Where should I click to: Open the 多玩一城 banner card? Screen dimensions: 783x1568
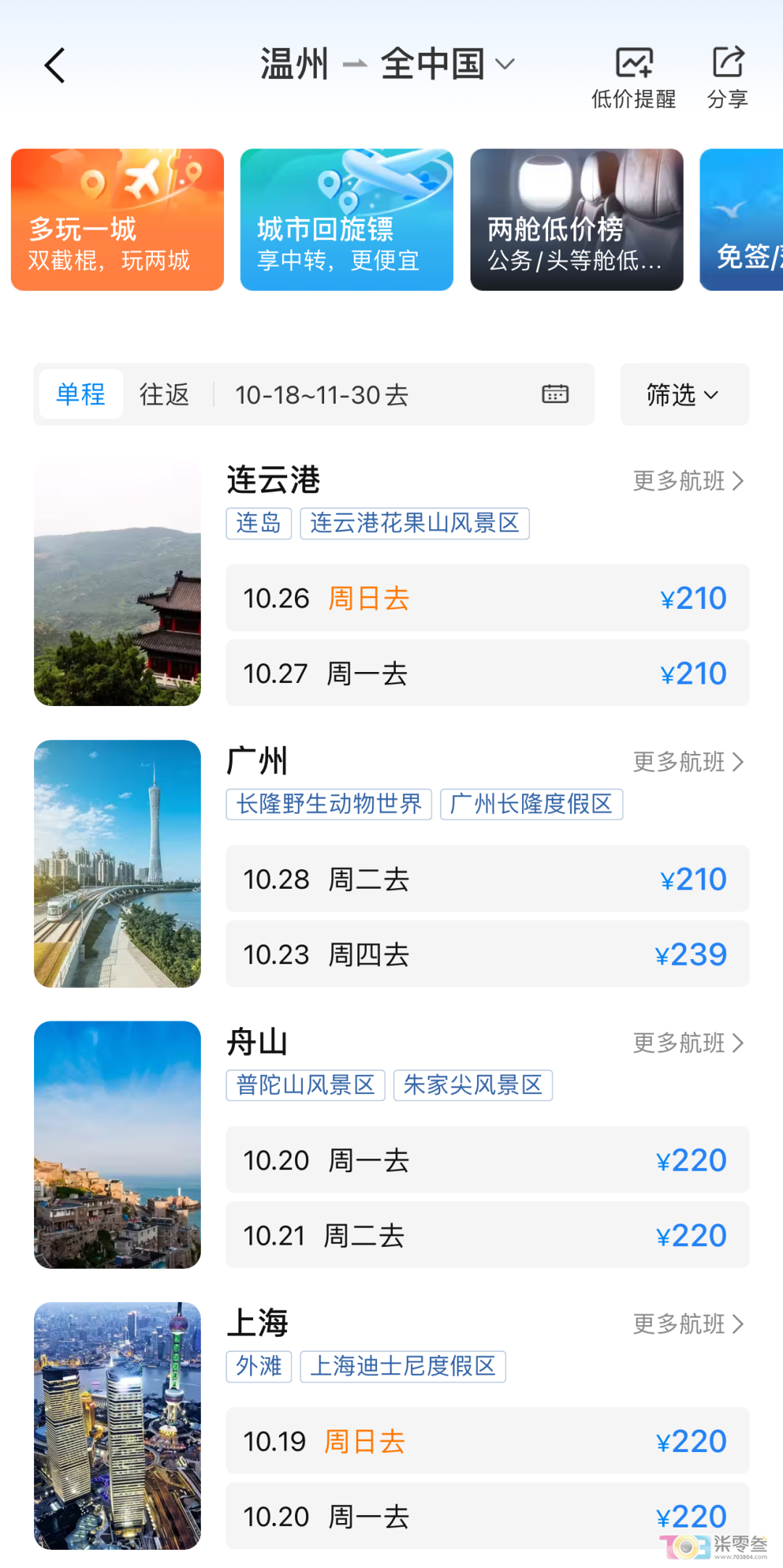(117, 220)
